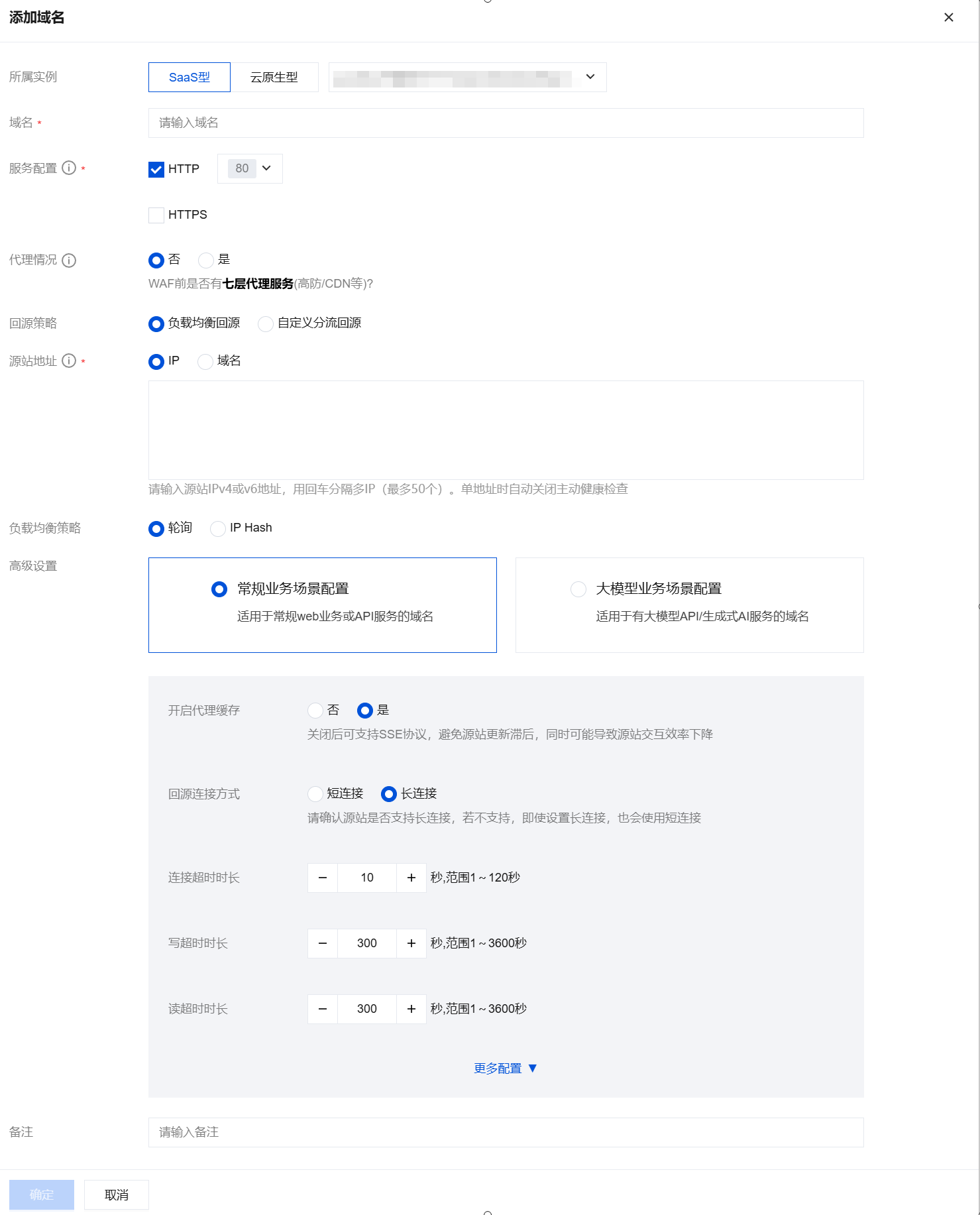Focus the 源站 IP address text area

(506, 430)
